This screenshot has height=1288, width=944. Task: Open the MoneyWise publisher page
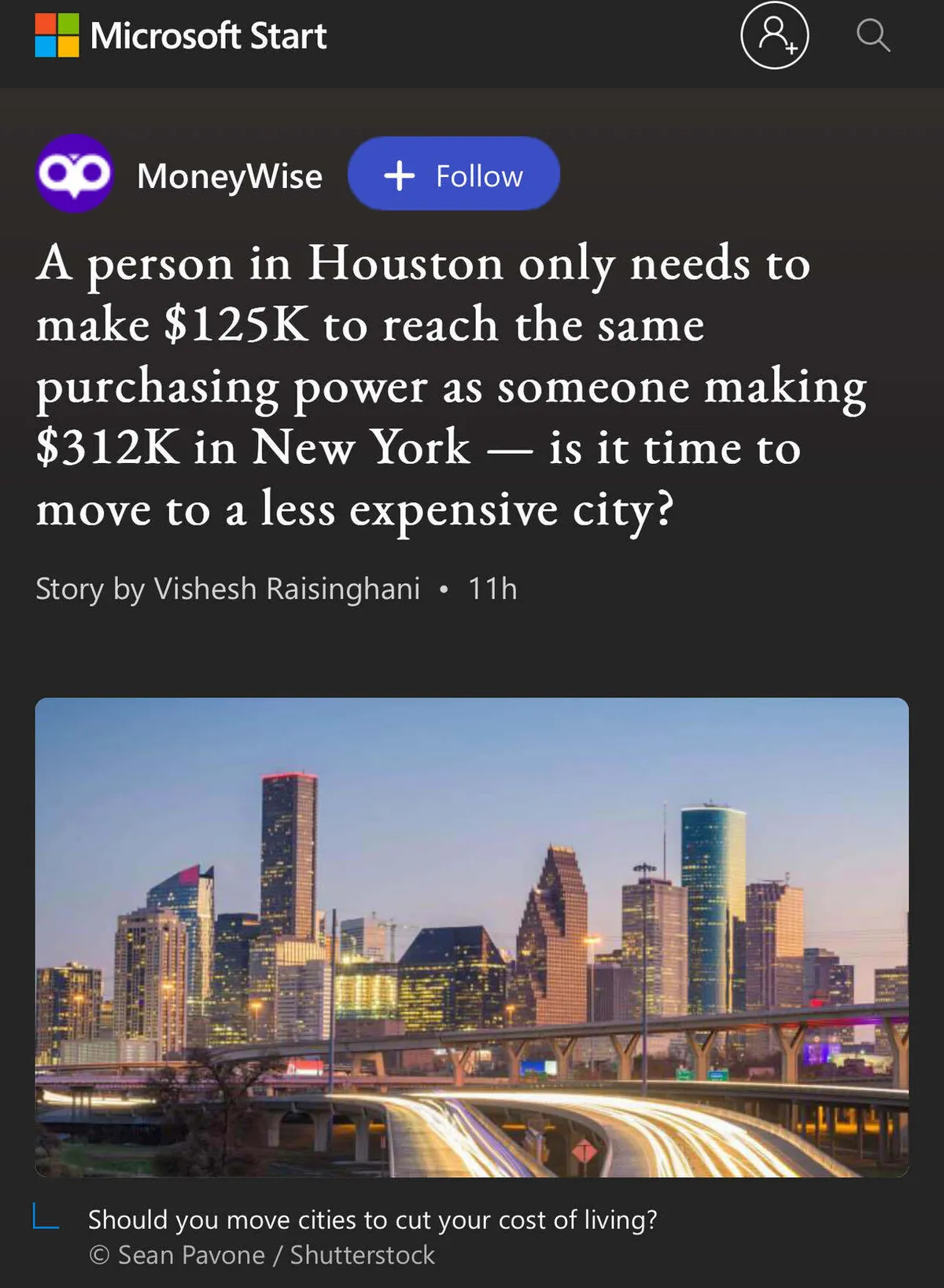[229, 175]
